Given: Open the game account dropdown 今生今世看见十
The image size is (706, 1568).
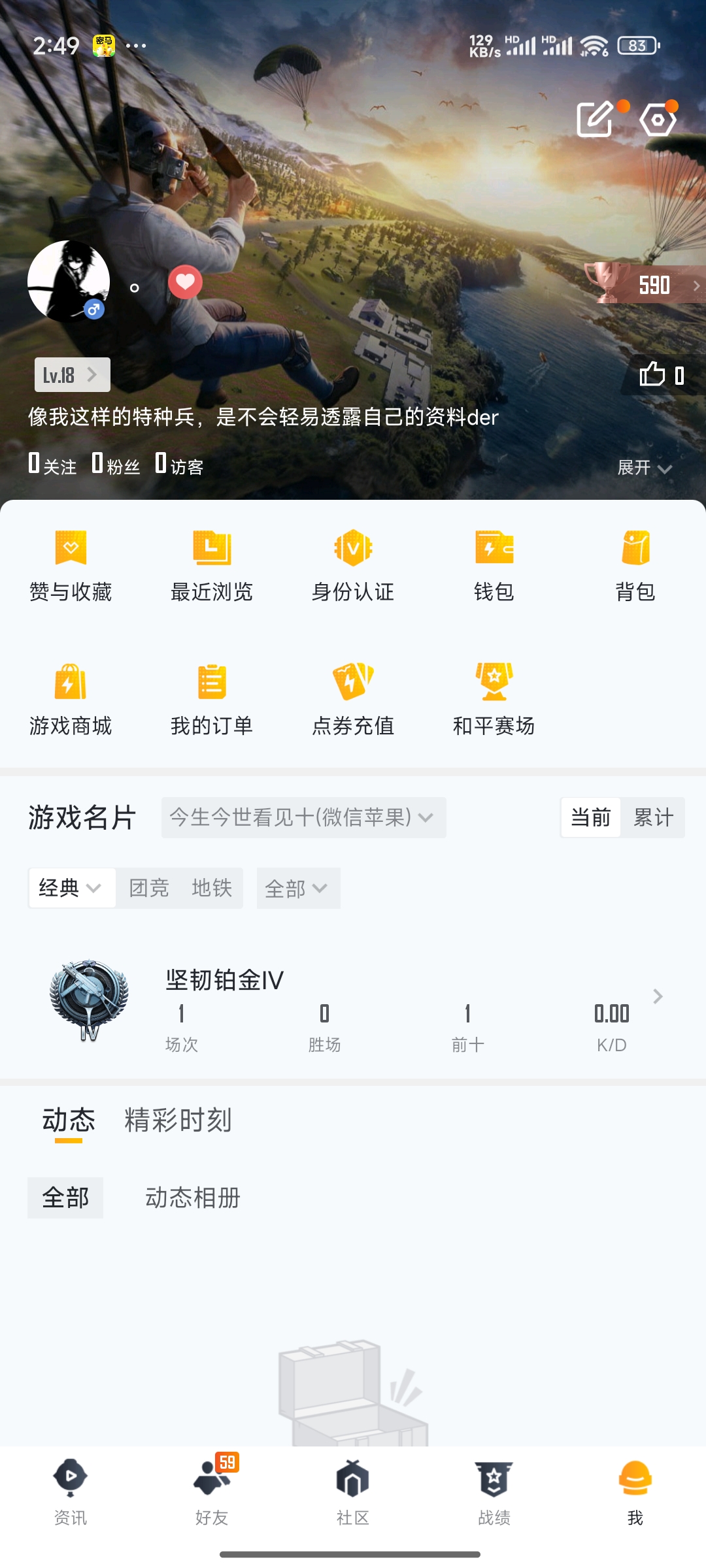Looking at the screenshot, I should point(303,817).
